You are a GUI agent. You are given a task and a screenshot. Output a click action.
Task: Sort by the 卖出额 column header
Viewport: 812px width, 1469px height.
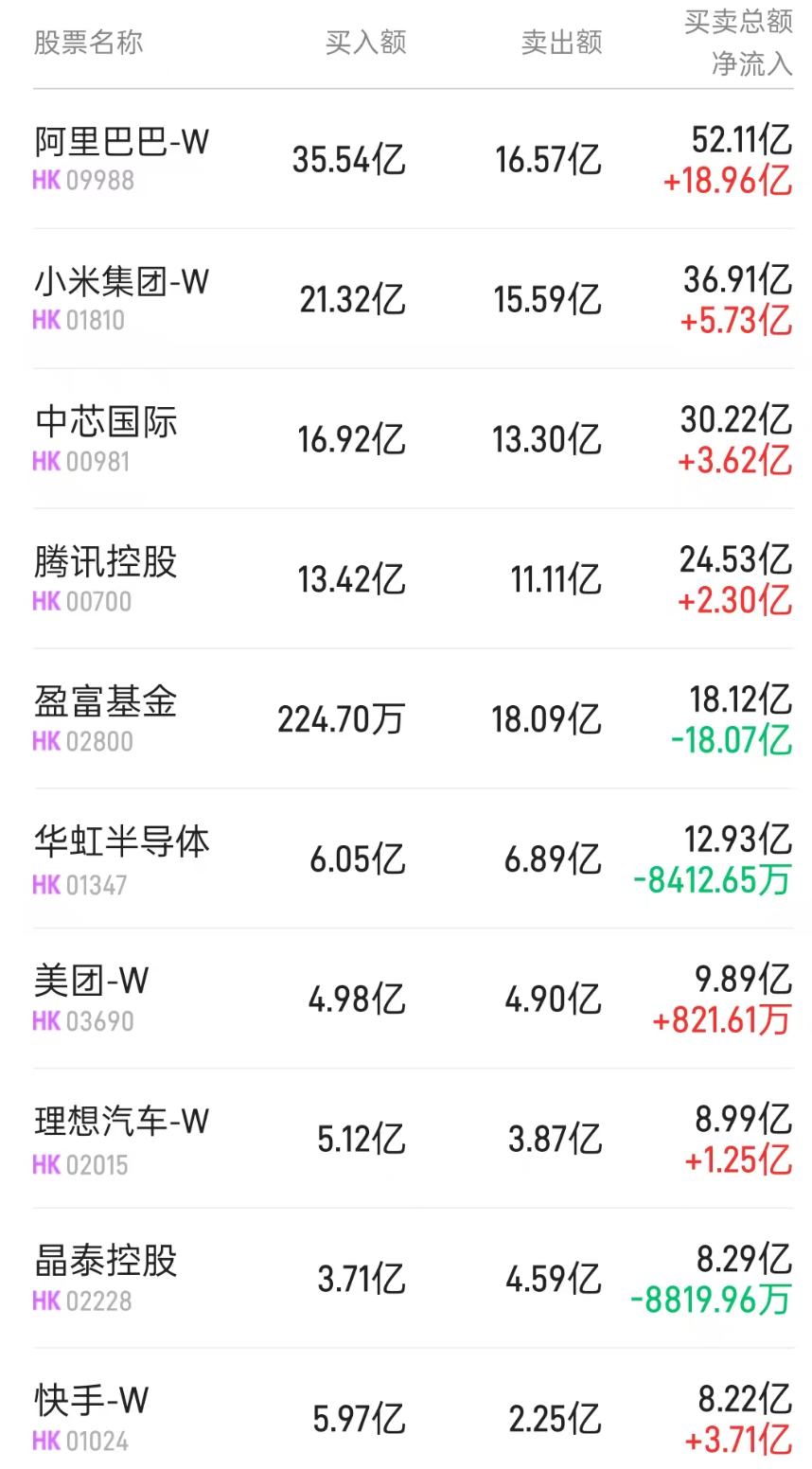(562, 42)
